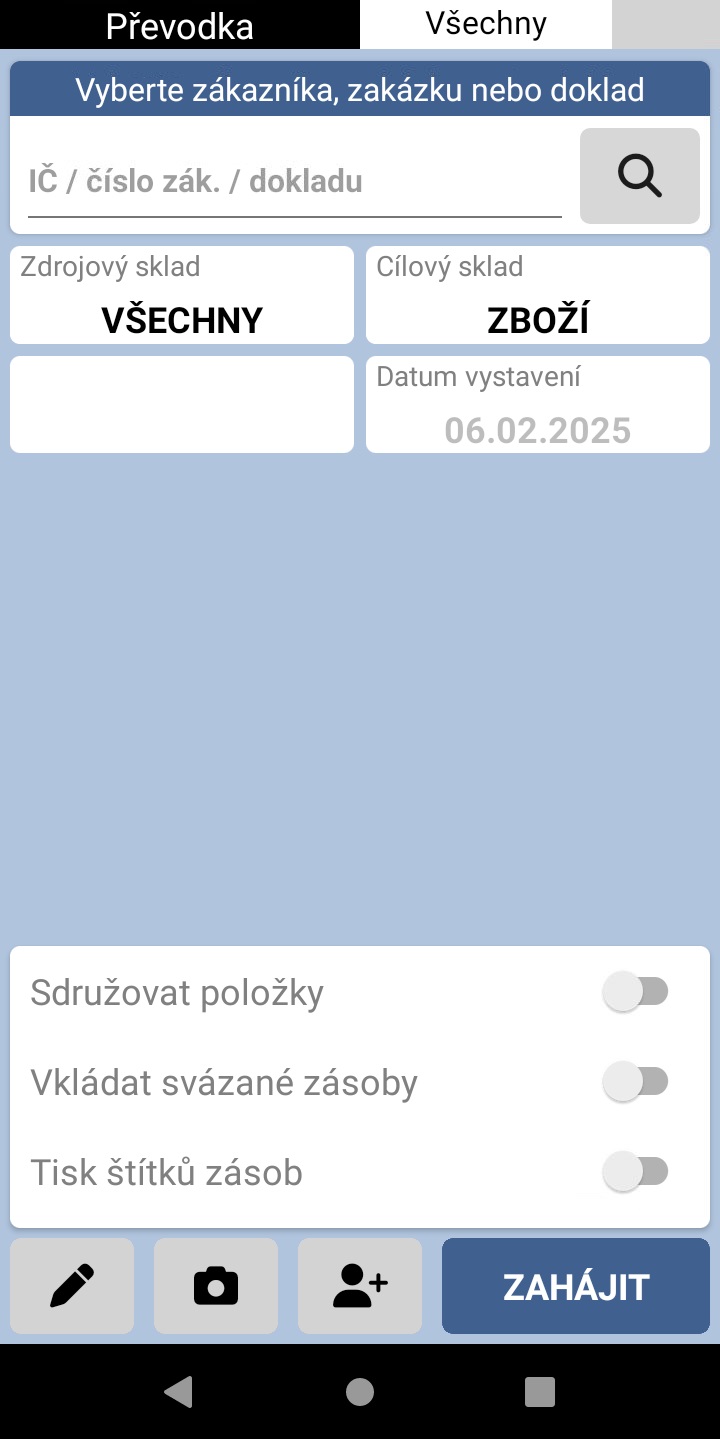720x1439 pixels.
Task: Add a new customer with person-plus icon
Action: [x=360, y=1286]
